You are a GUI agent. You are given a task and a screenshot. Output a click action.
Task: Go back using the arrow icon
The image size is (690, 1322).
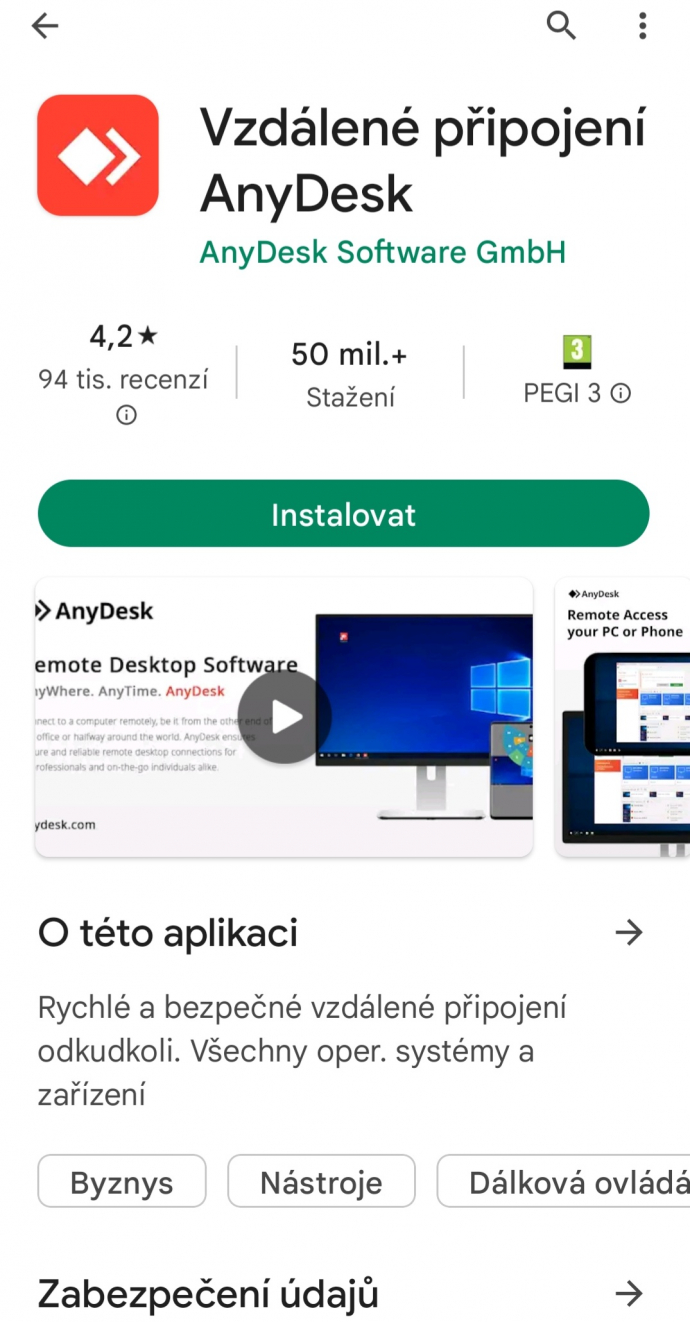click(45, 27)
